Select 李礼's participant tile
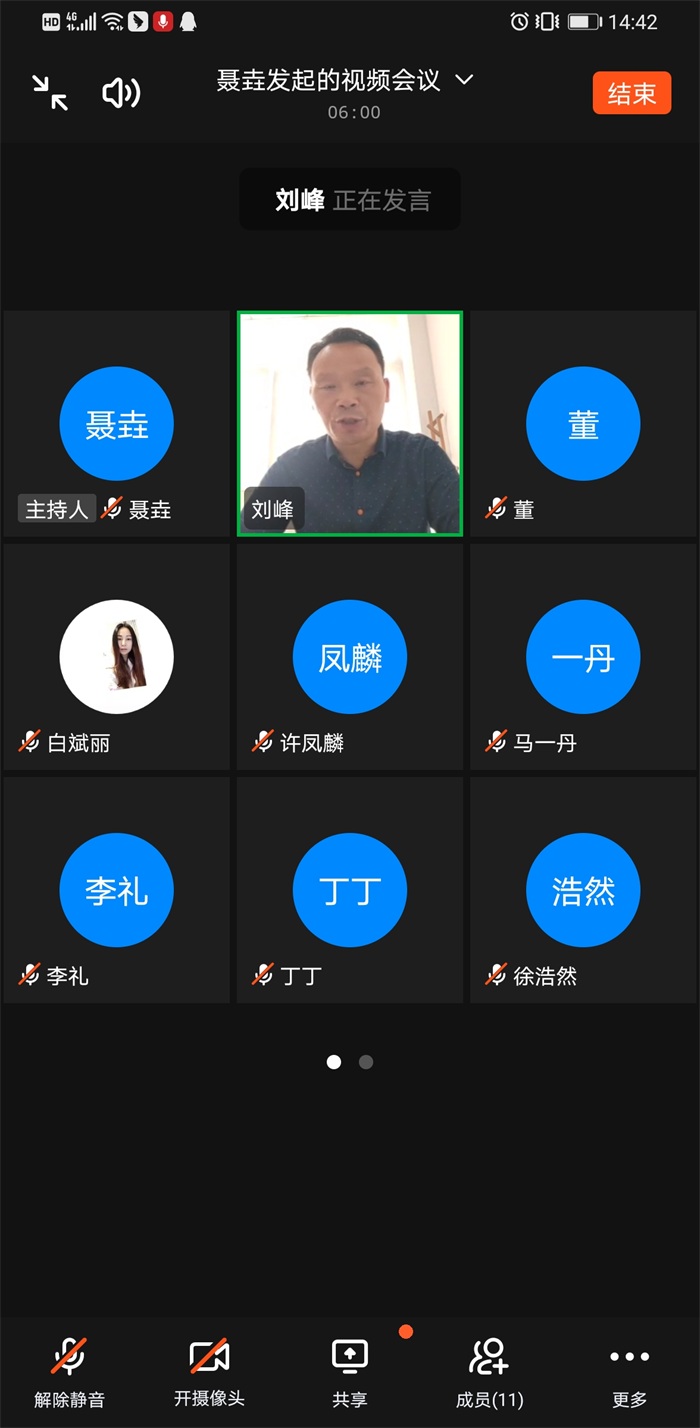This screenshot has width=700, height=1428. pyautogui.click(x=117, y=890)
